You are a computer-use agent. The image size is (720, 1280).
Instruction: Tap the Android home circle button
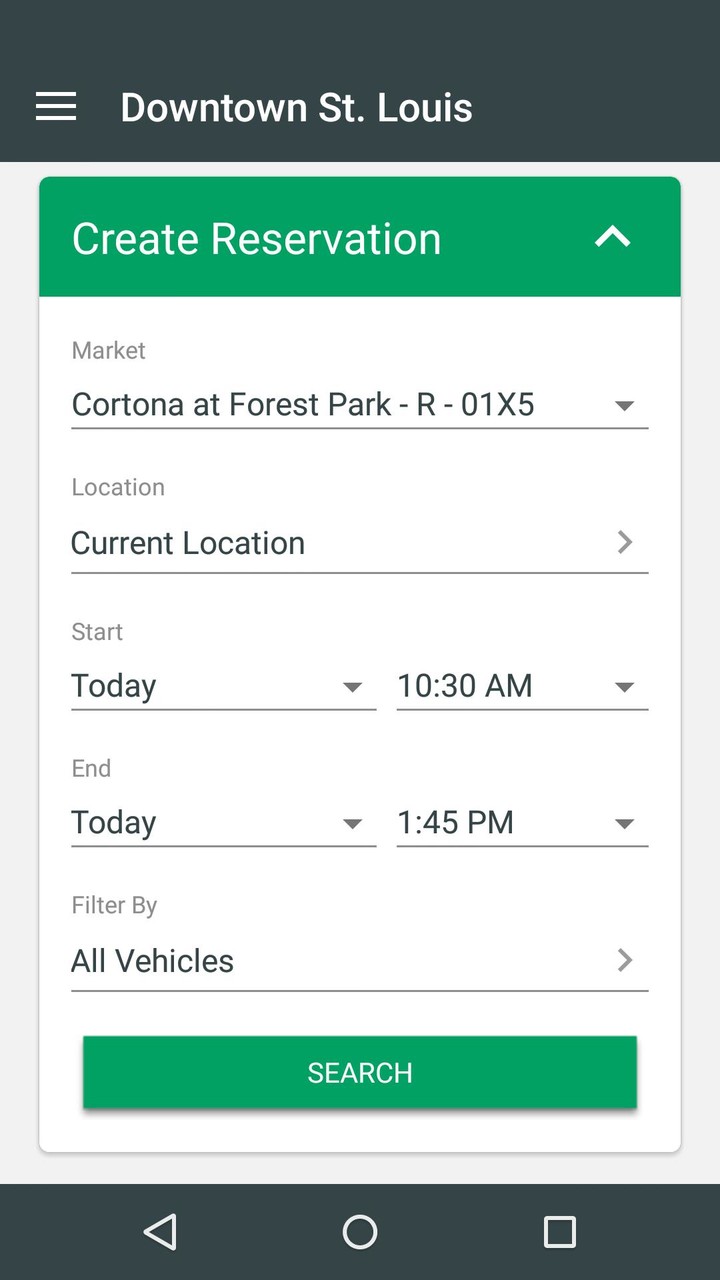tap(360, 1231)
